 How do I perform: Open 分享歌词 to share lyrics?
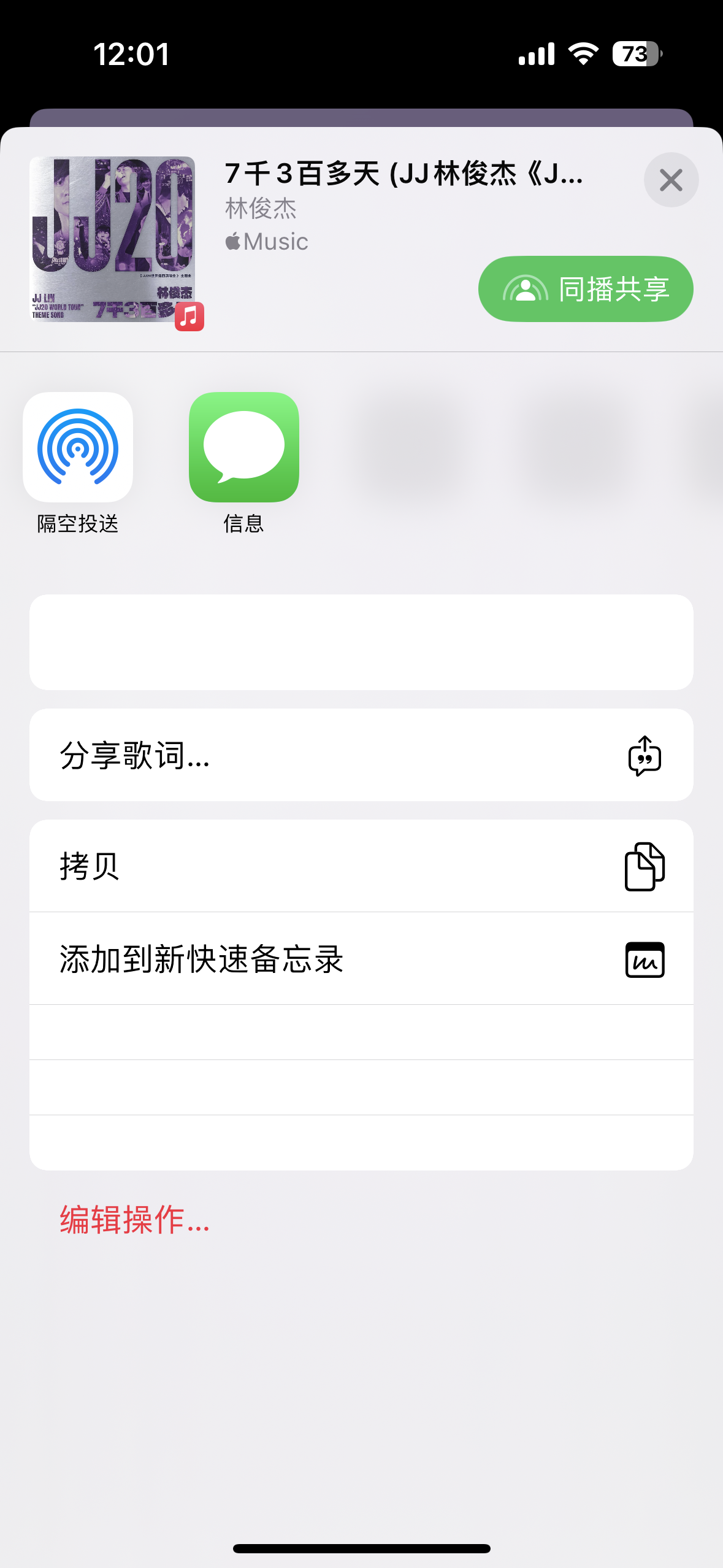(x=361, y=755)
